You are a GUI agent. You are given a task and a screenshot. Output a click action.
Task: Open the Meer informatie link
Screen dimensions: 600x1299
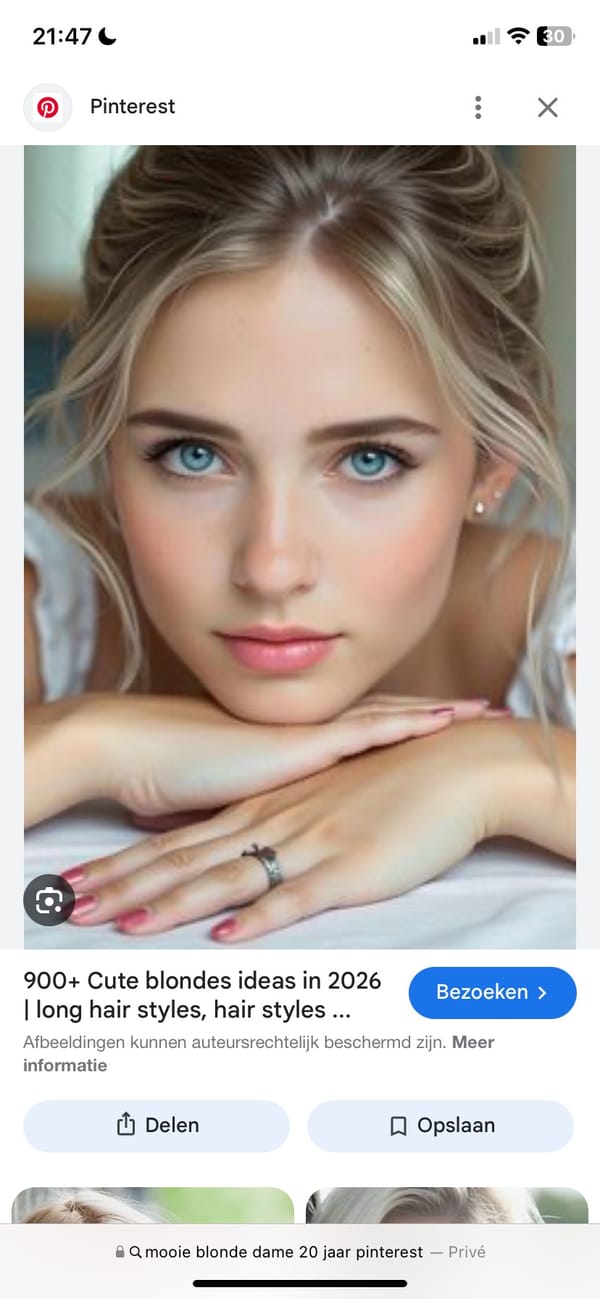coord(65,1065)
